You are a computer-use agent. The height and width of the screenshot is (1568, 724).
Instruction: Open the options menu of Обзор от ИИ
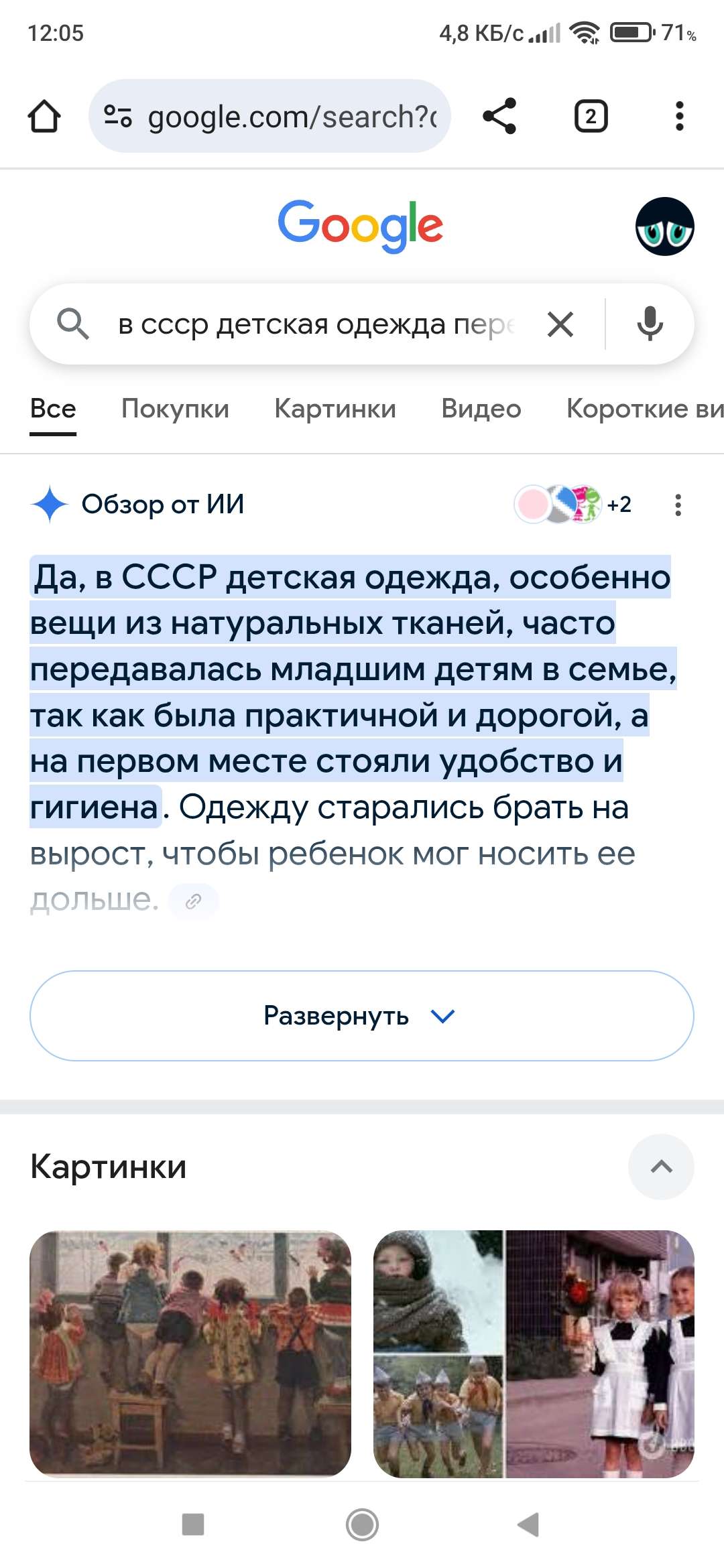678,505
